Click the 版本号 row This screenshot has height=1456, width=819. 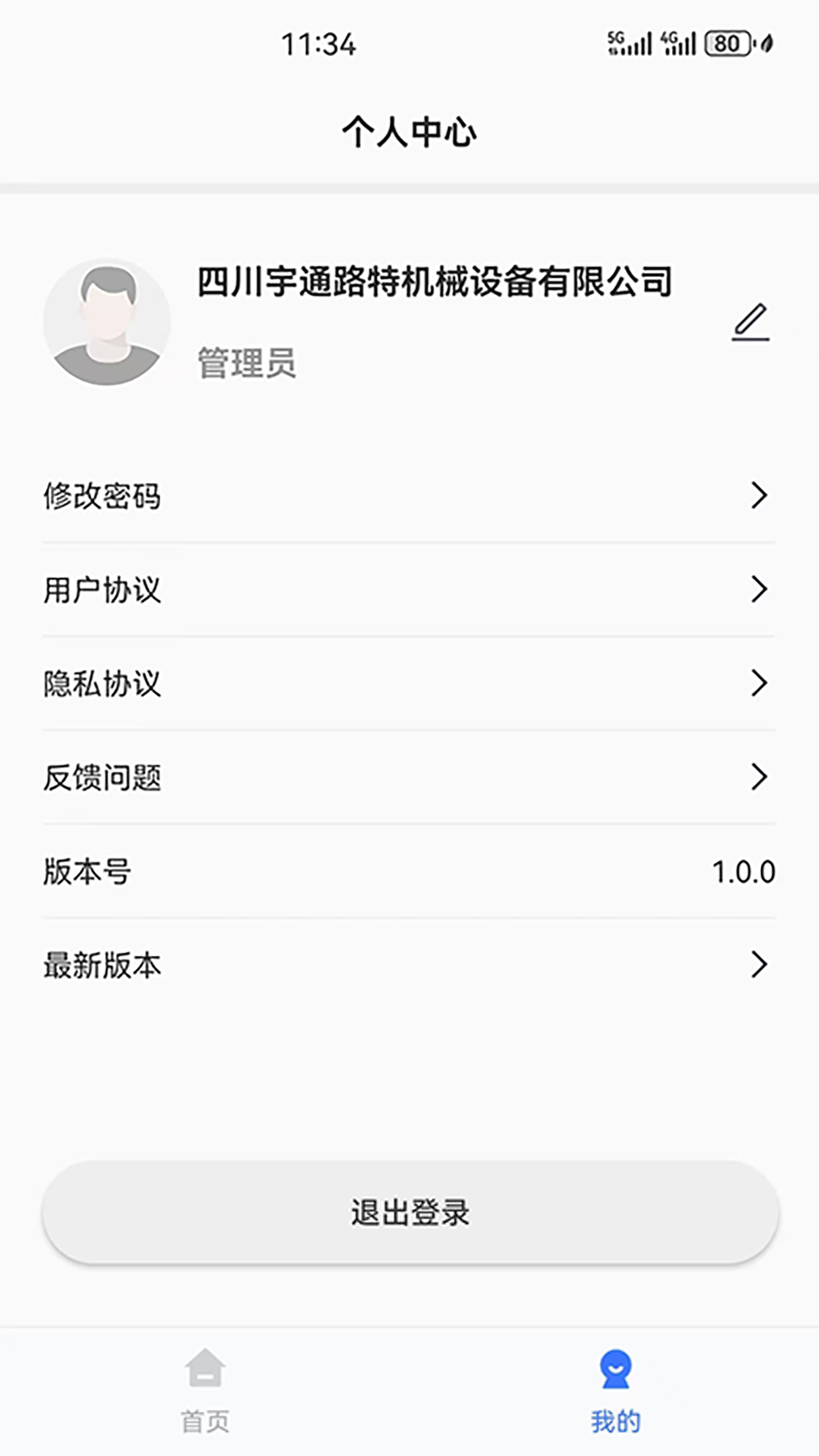pos(89,871)
